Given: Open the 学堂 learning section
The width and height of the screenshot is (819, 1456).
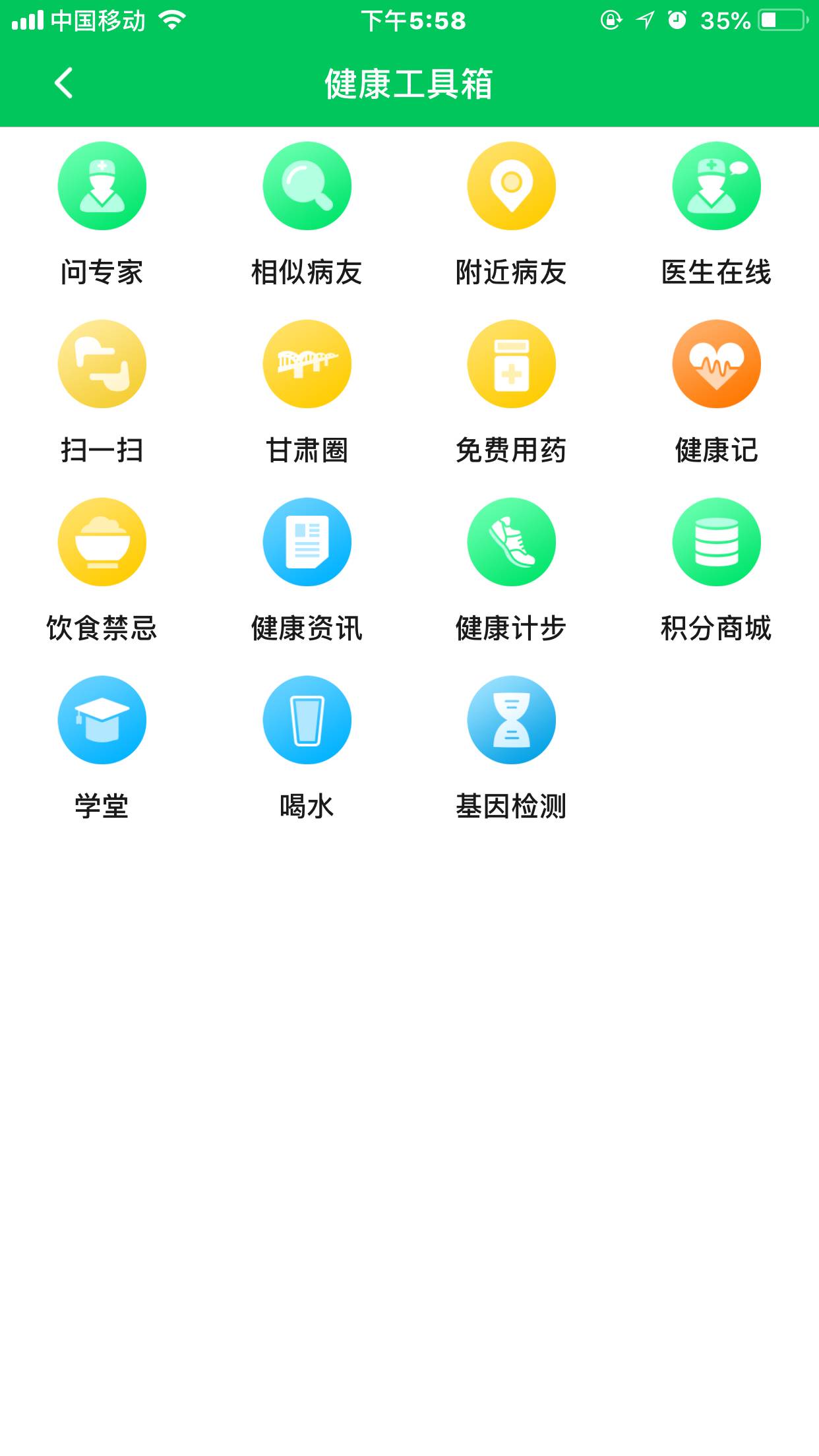Looking at the screenshot, I should [x=102, y=721].
